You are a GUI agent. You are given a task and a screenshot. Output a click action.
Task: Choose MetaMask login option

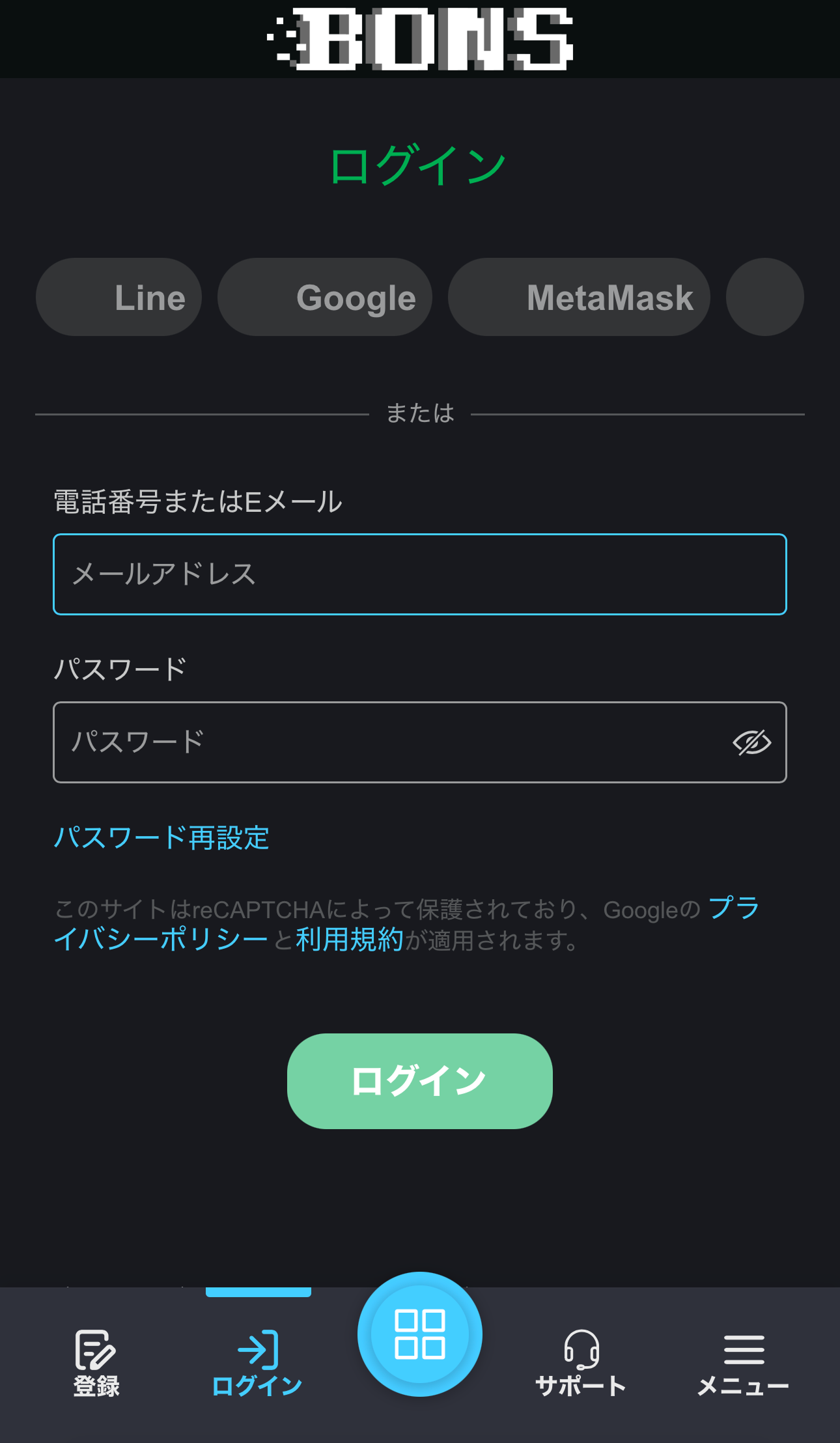pyautogui.click(x=579, y=298)
